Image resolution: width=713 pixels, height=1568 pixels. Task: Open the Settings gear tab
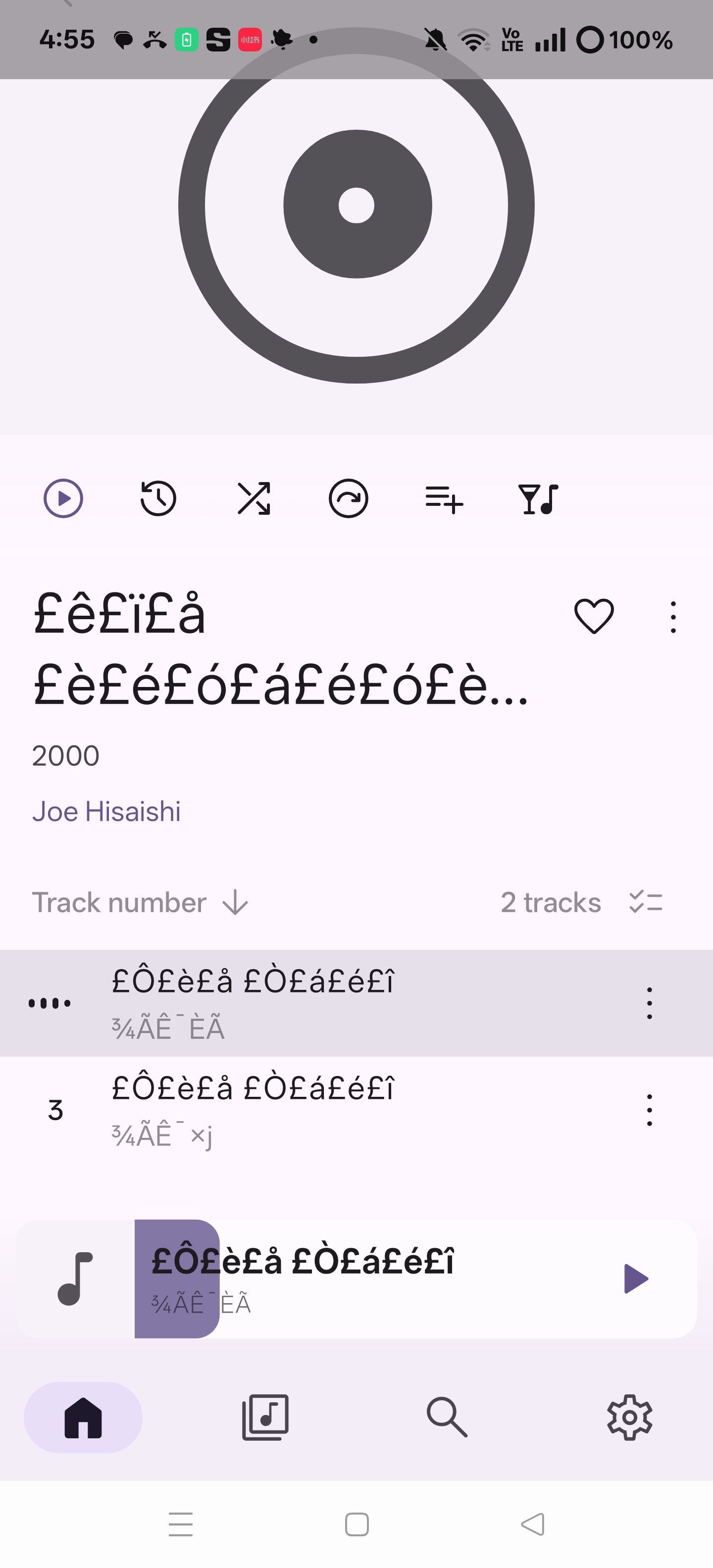tap(630, 1418)
